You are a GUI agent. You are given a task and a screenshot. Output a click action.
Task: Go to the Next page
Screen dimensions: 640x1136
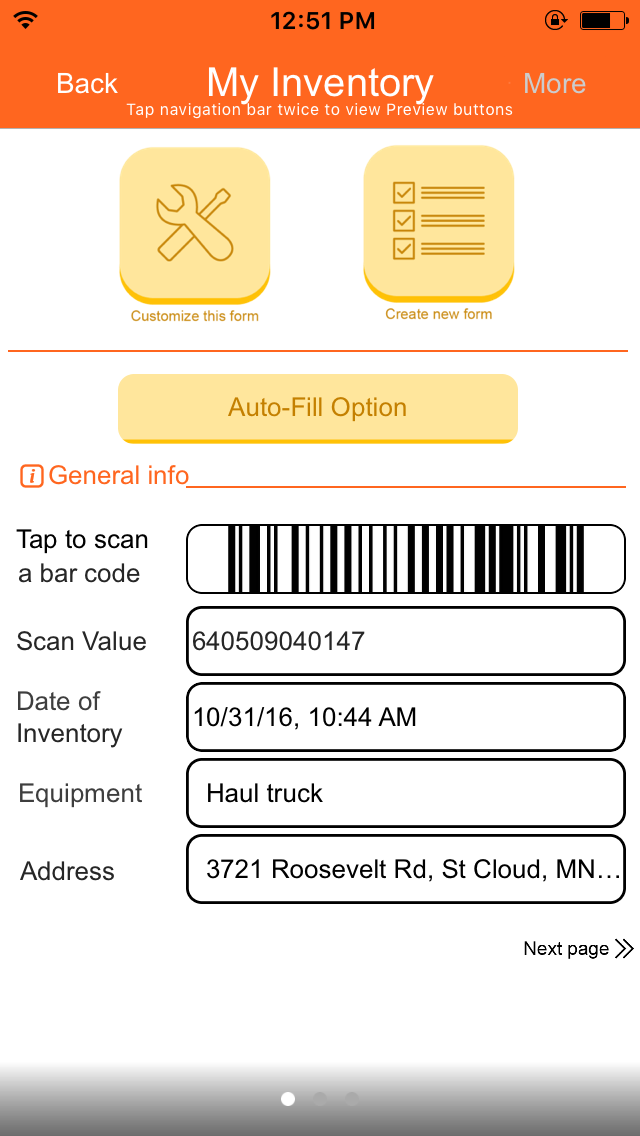pos(578,948)
